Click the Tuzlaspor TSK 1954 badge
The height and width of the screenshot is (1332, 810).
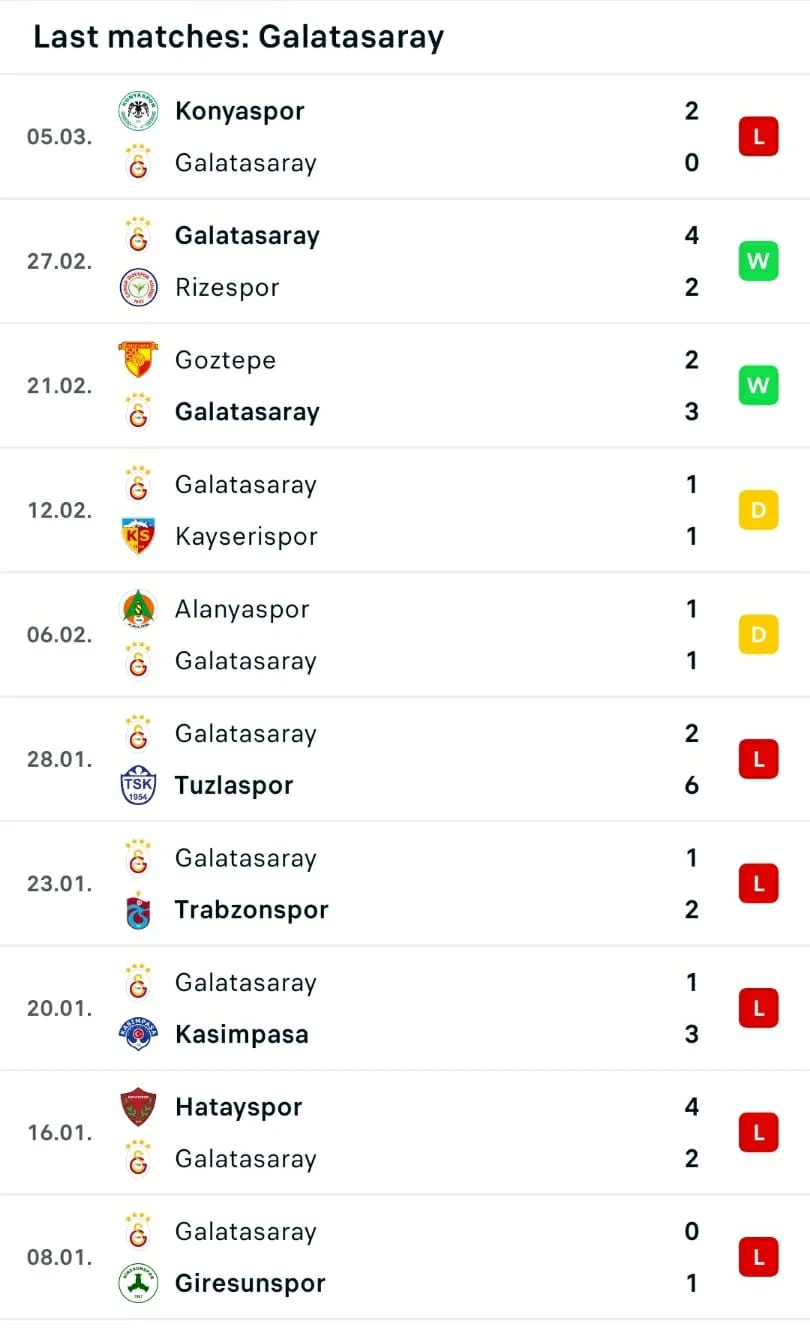(138, 785)
